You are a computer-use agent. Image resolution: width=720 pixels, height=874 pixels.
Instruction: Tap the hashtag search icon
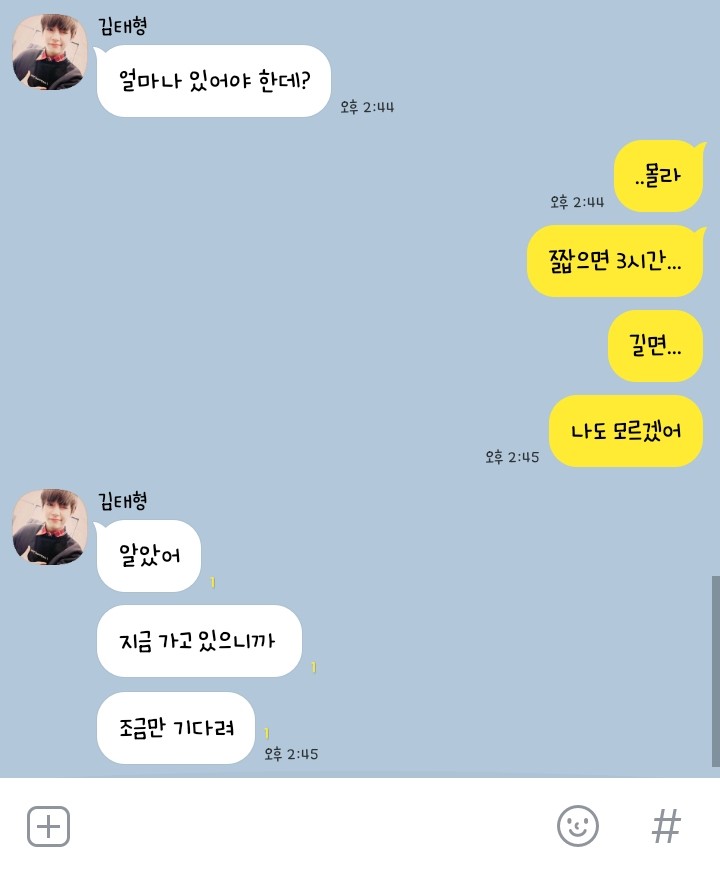666,826
